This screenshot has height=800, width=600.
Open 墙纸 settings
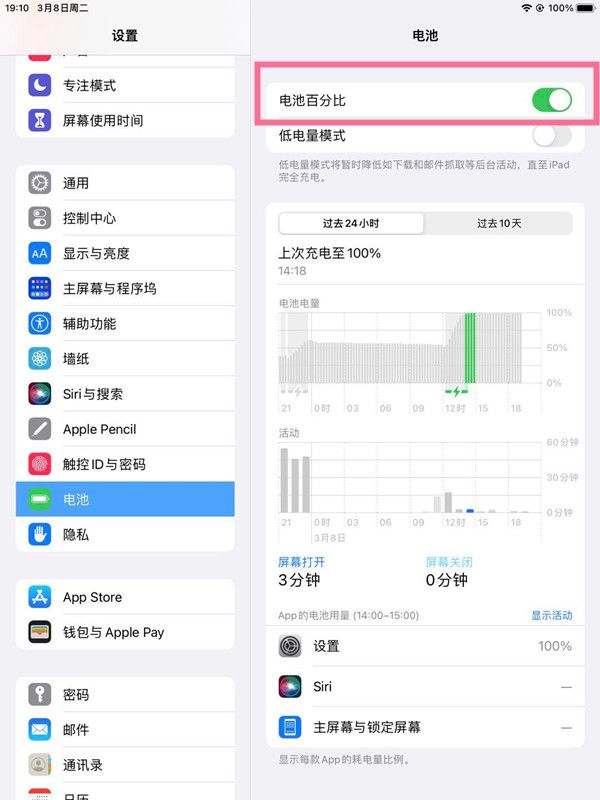pos(125,358)
